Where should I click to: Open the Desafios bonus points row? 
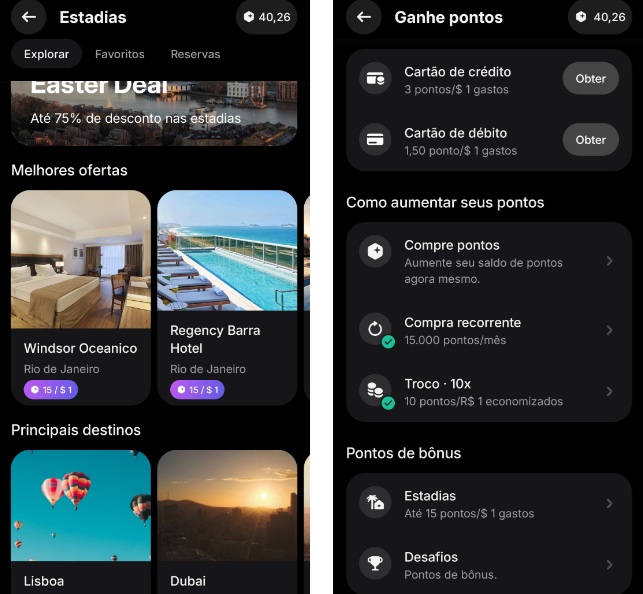[488, 565]
